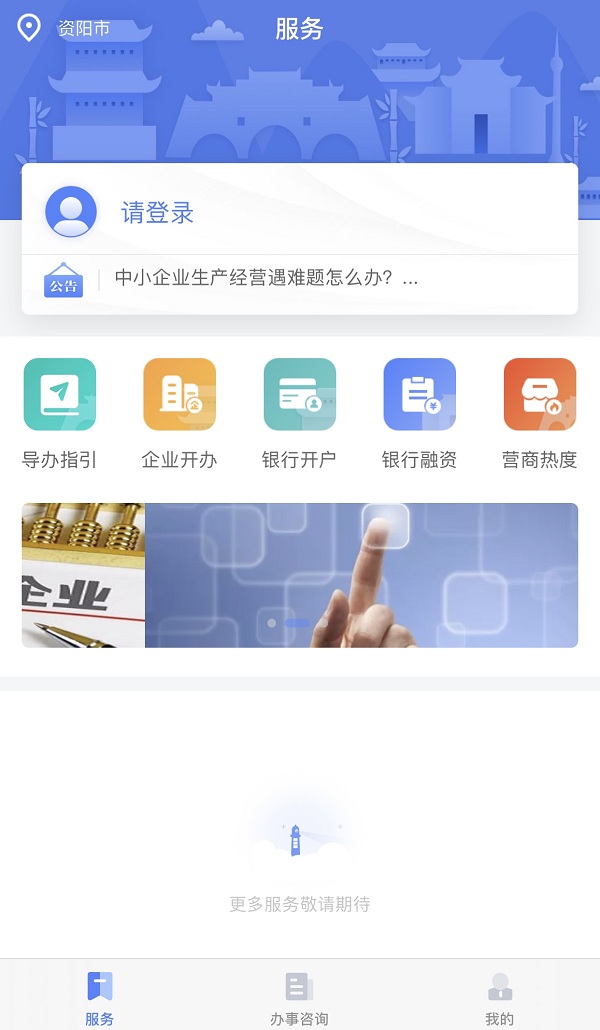Select the 服务 tab
600x1030 pixels.
[x=99, y=998]
